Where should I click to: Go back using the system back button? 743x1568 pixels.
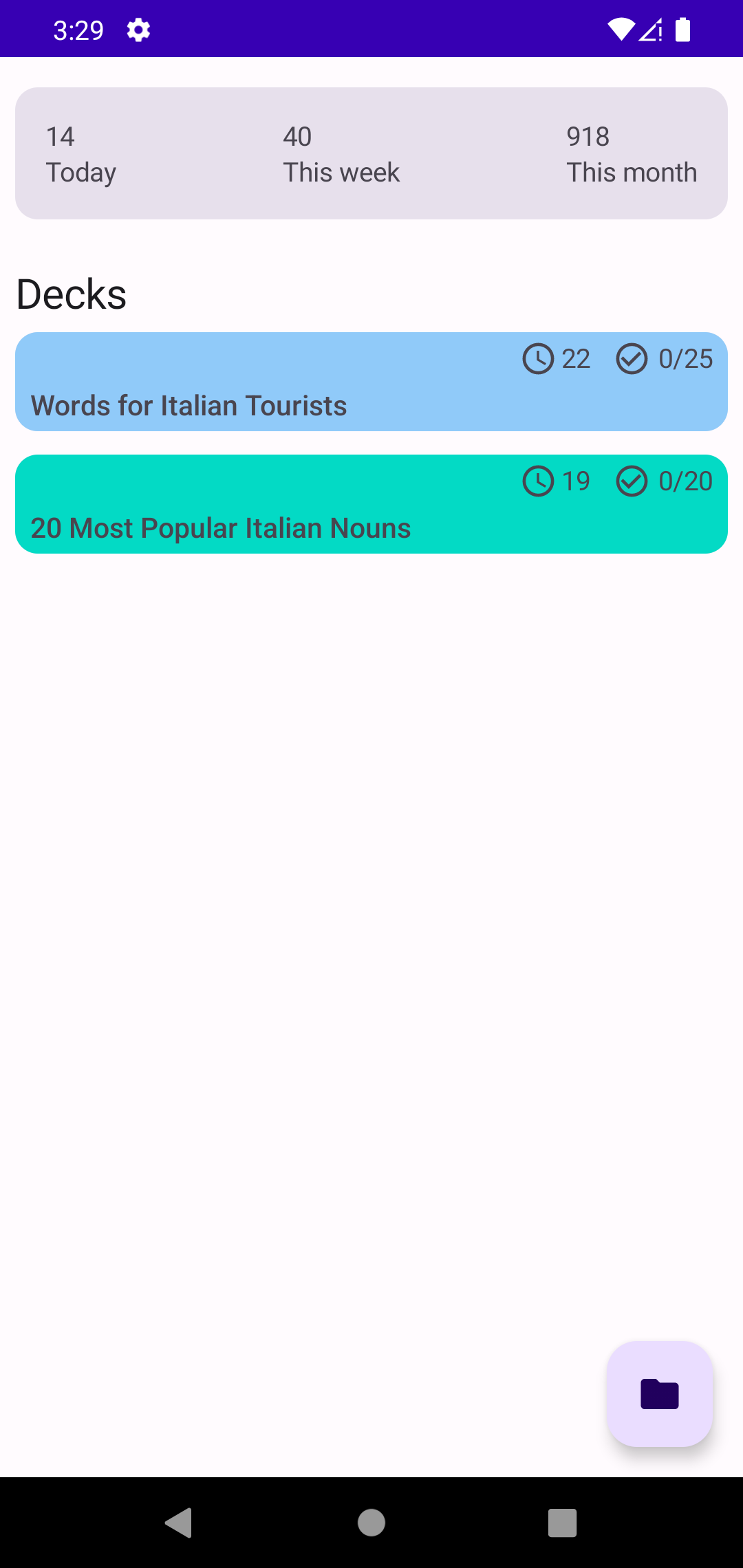[179, 1523]
